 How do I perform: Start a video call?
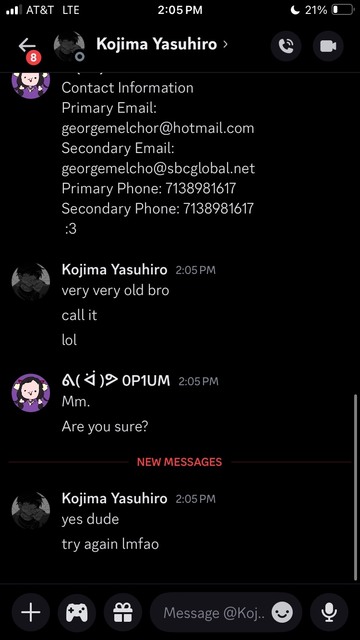tap(328, 46)
